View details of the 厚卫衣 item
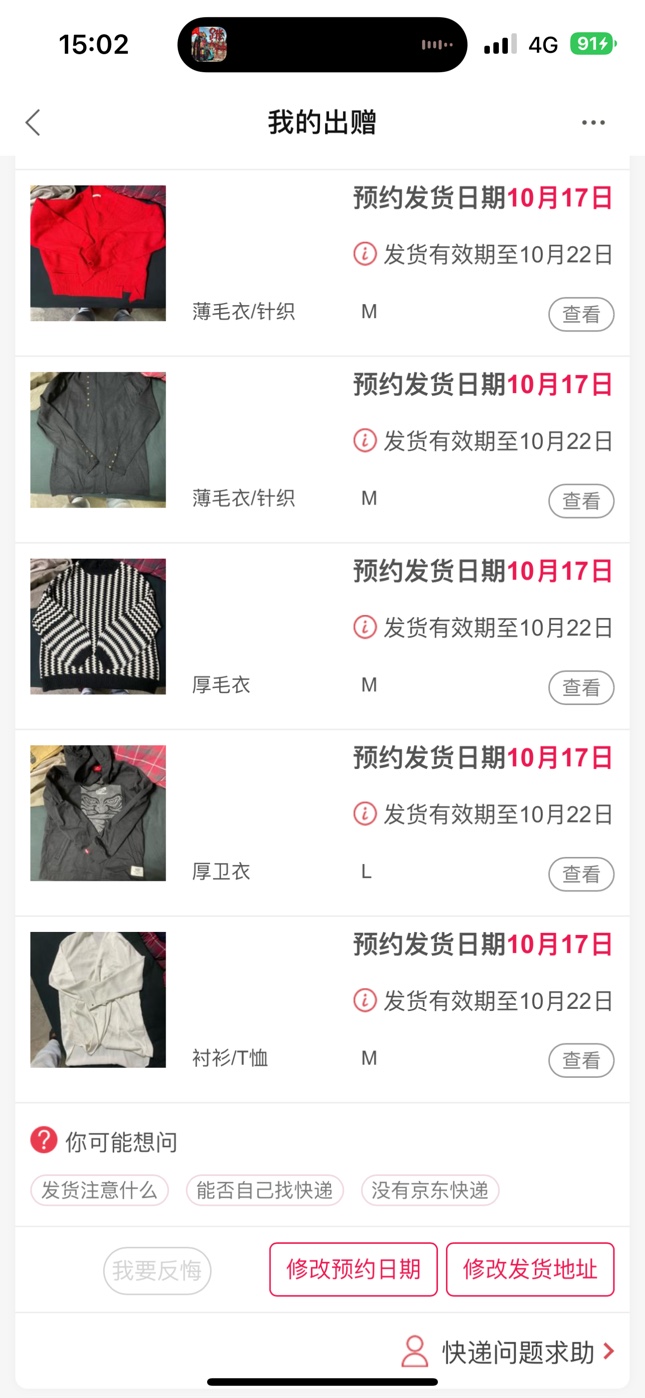This screenshot has width=645, height=1398. click(x=580, y=874)
